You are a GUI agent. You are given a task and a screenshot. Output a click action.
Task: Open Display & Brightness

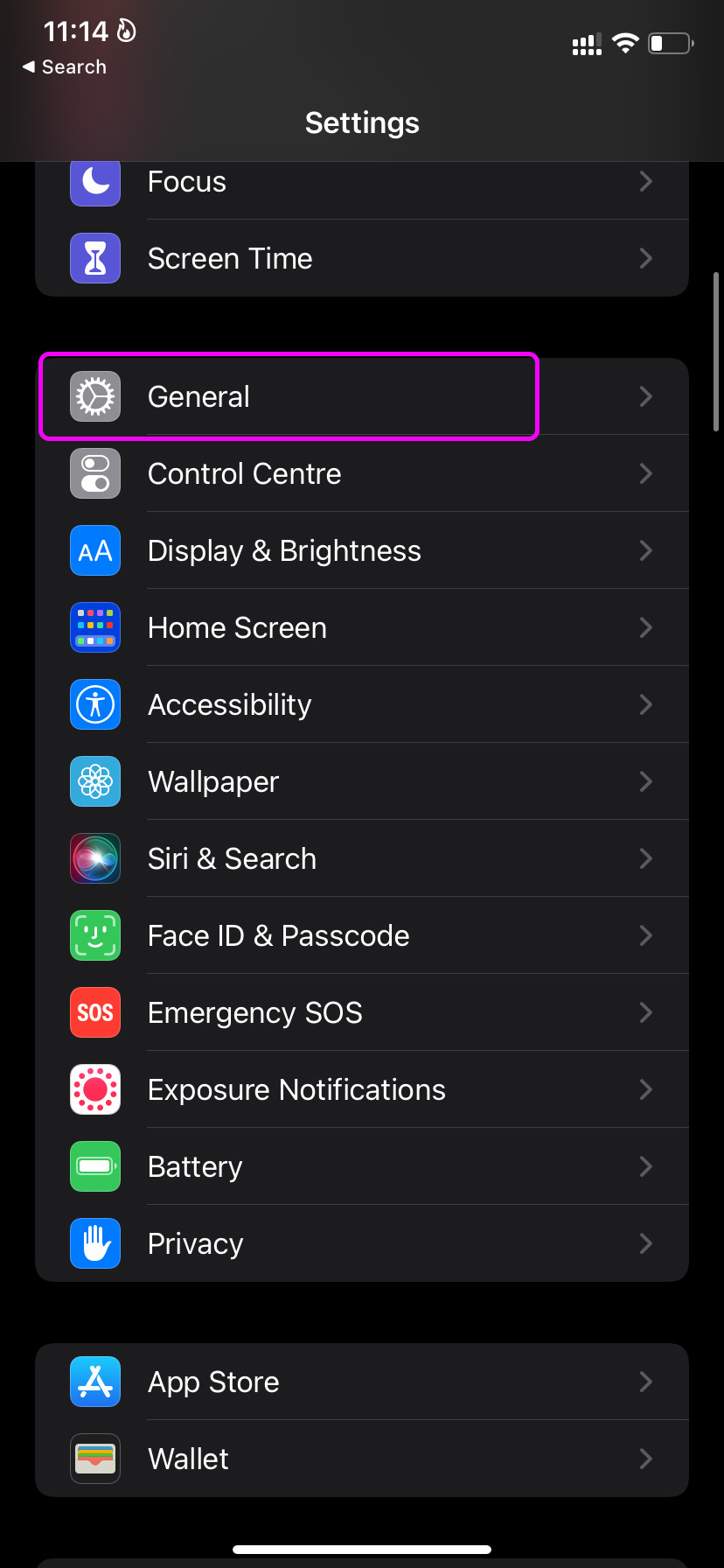362,550
